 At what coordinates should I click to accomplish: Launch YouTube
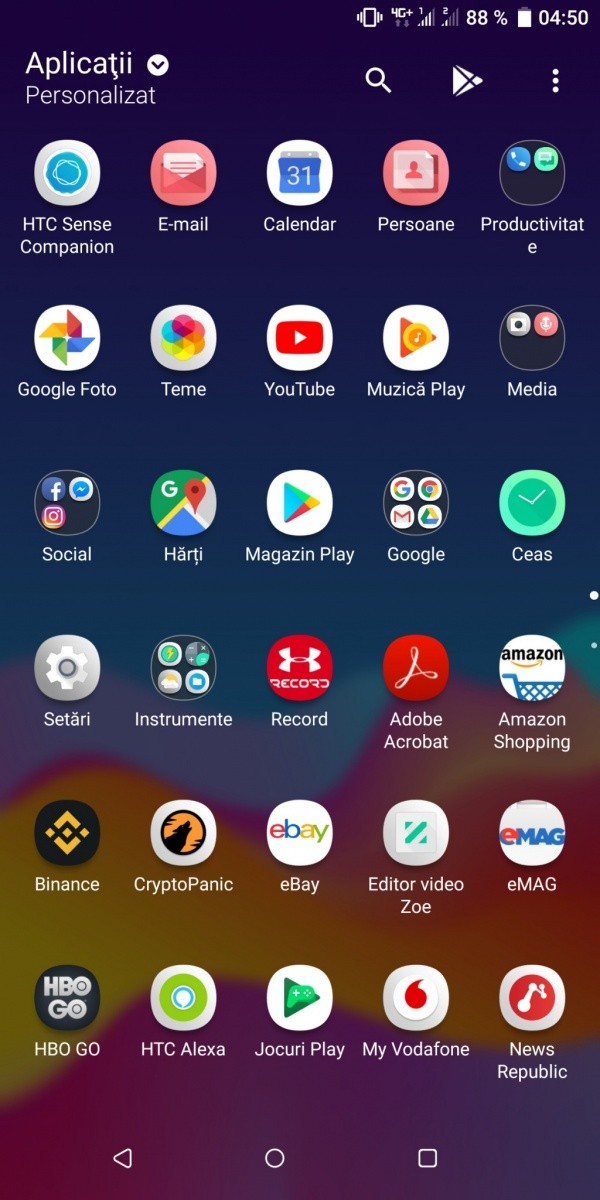point(300,338)
